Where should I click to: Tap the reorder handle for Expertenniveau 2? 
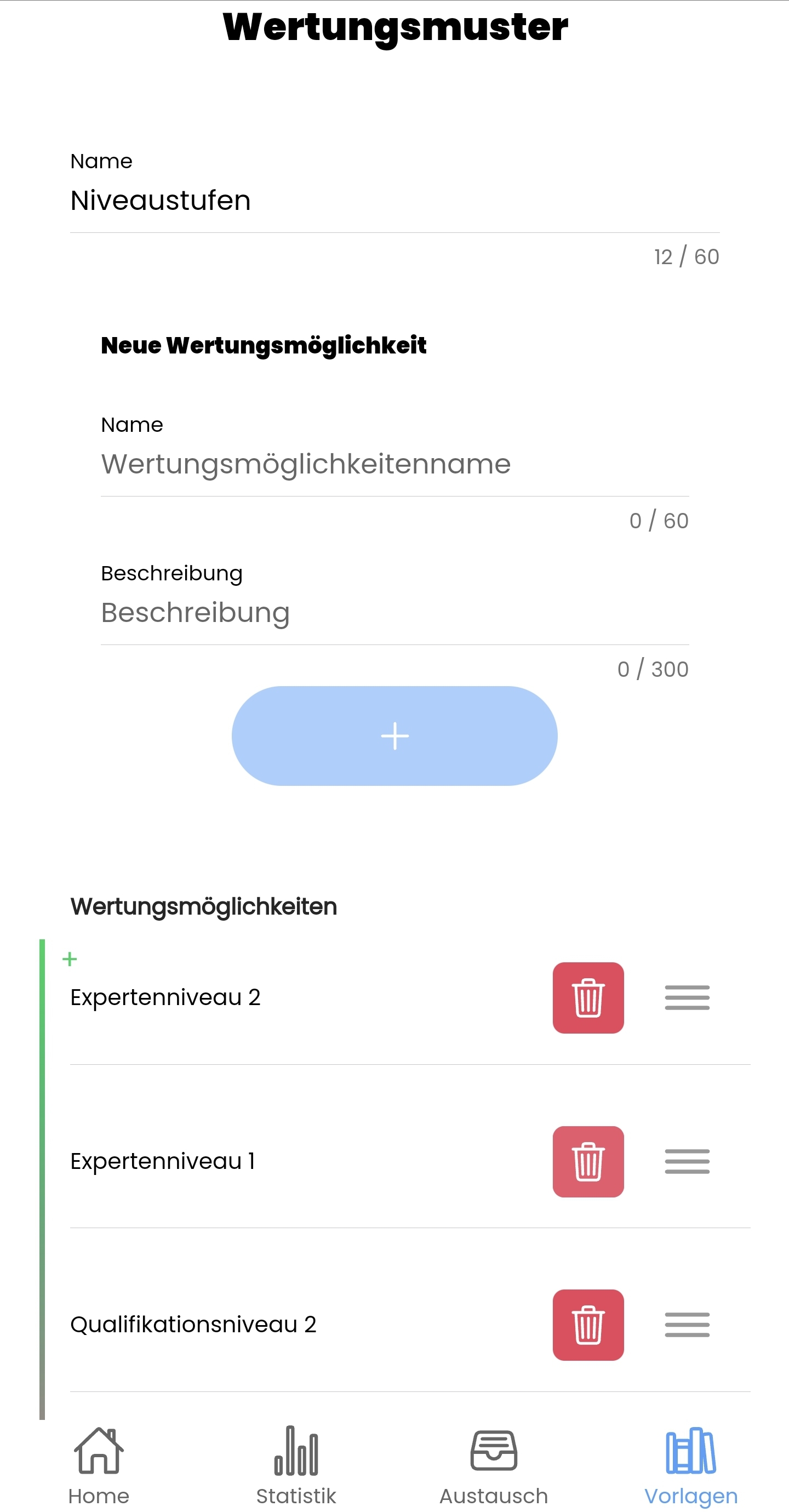687,998
